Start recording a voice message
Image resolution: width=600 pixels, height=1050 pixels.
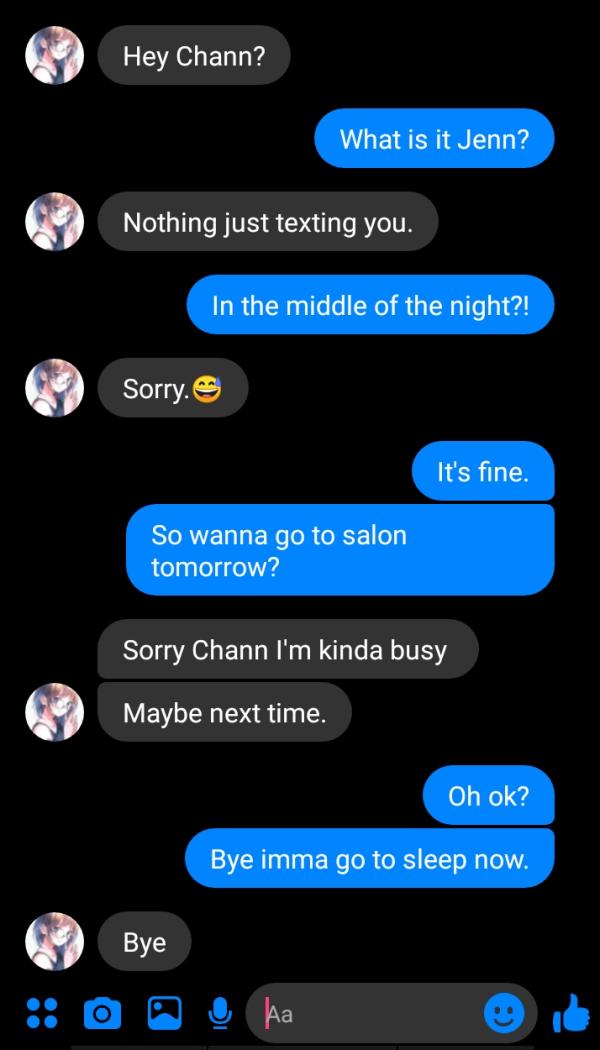[221, 1014]
